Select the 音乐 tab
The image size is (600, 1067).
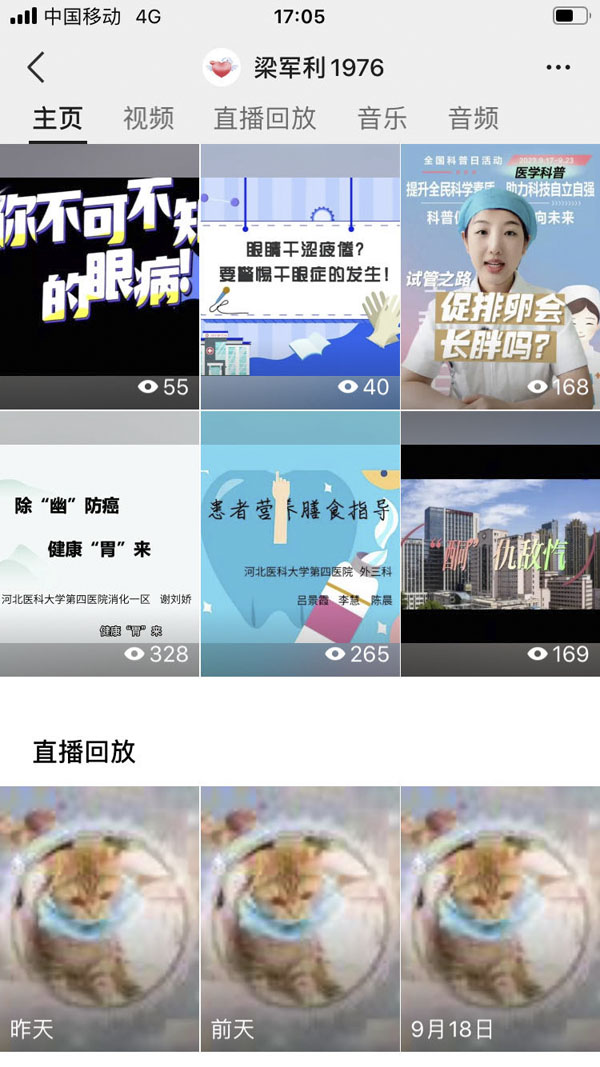point(382,118)
